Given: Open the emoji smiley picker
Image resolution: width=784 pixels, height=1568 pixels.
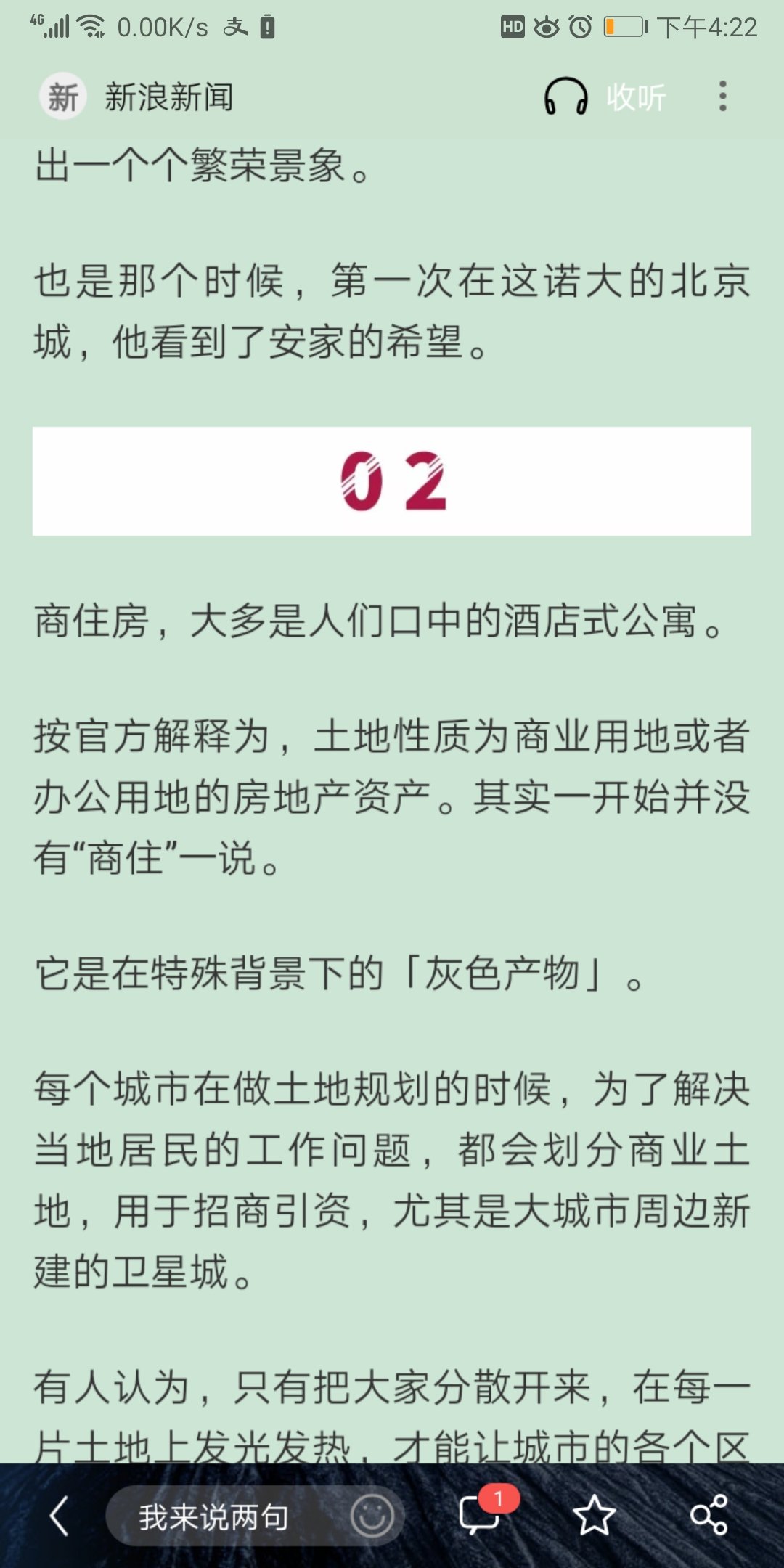Looking at the screenshot, I should 372,1516.
